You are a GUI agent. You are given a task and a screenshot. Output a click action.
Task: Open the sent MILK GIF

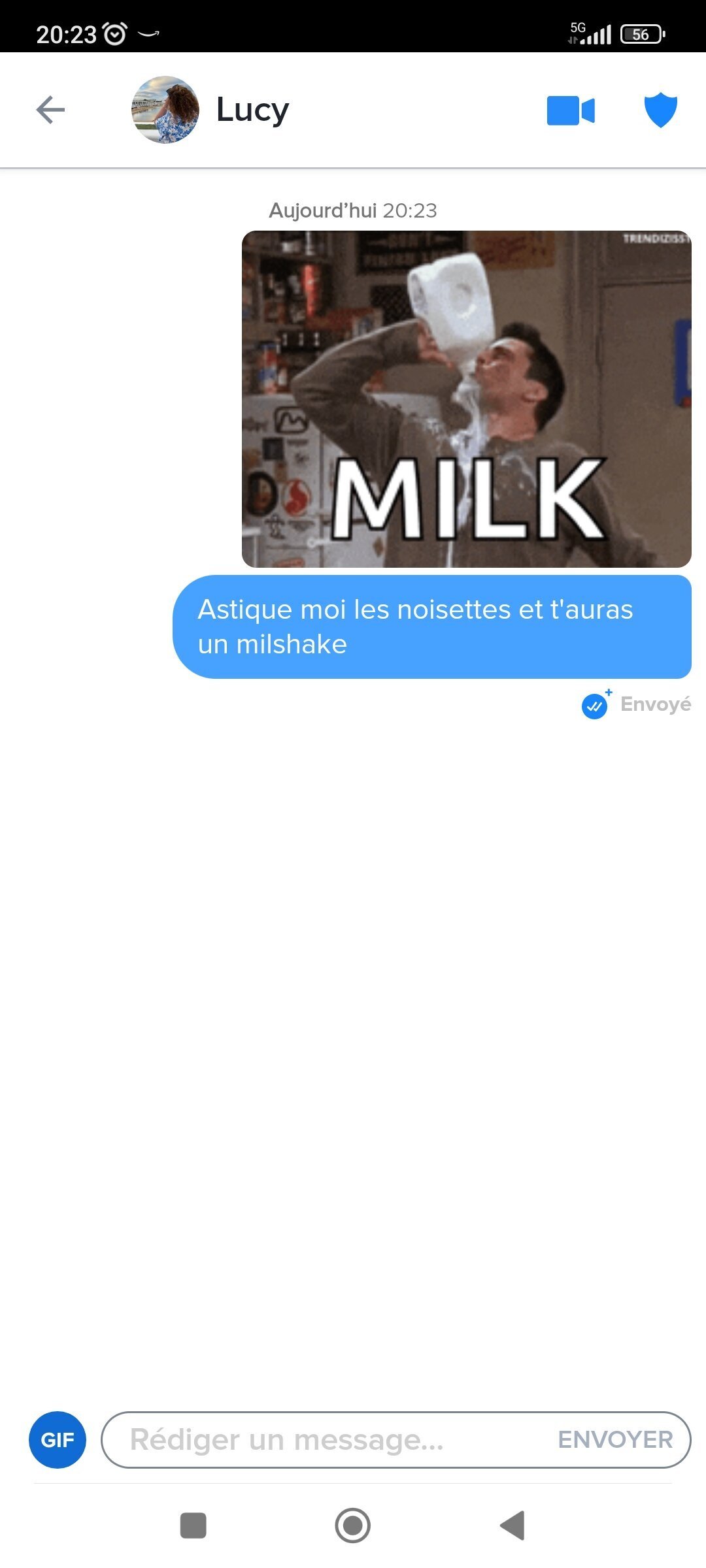tap(467, 399)
